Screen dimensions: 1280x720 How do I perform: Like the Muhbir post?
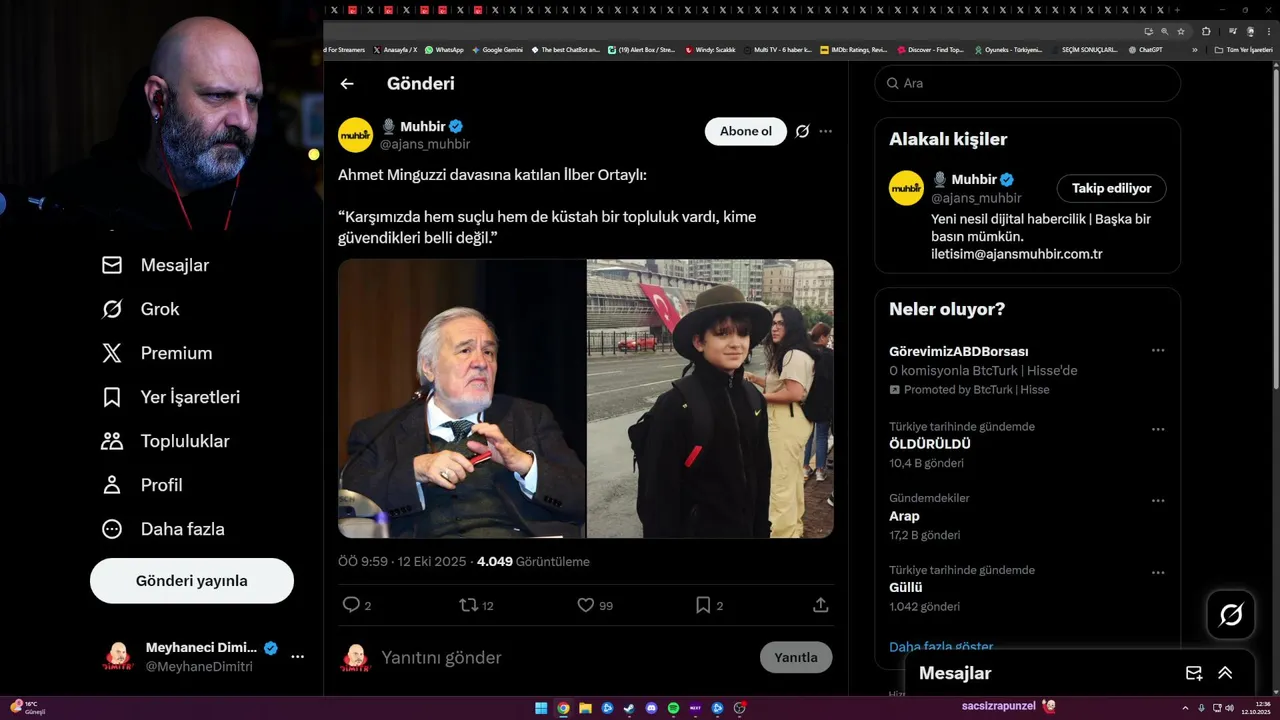(586, 605)
